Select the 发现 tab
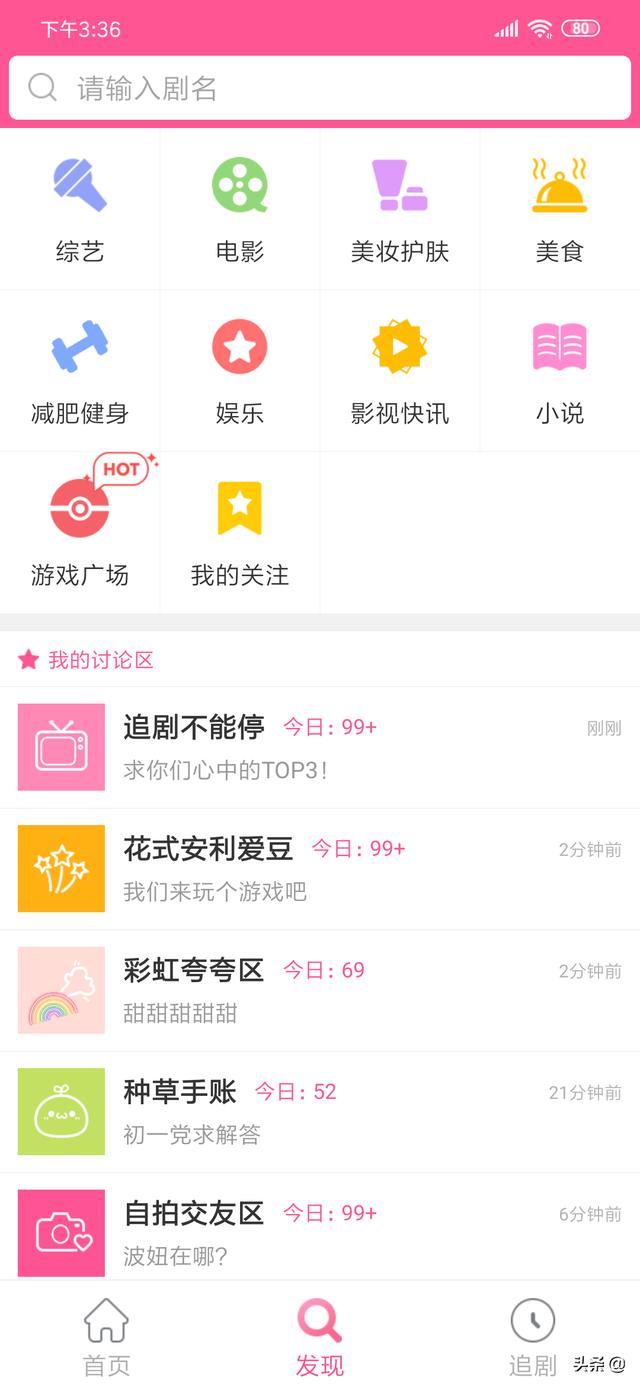Image resolution: width=640 pixels, height=1387 pixels. pyautogui.click(x=320, y=1336)
